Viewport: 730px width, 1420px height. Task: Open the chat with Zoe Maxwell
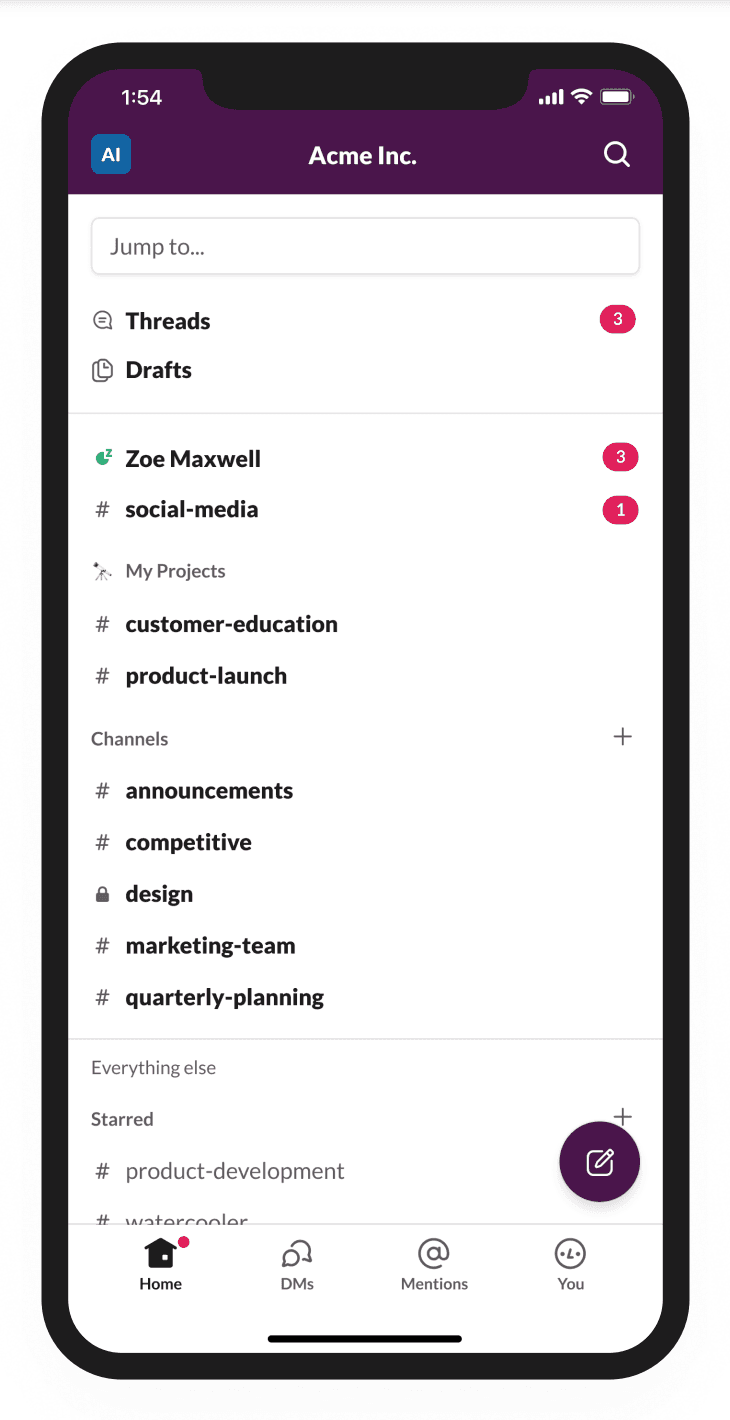tap(193, 459)
